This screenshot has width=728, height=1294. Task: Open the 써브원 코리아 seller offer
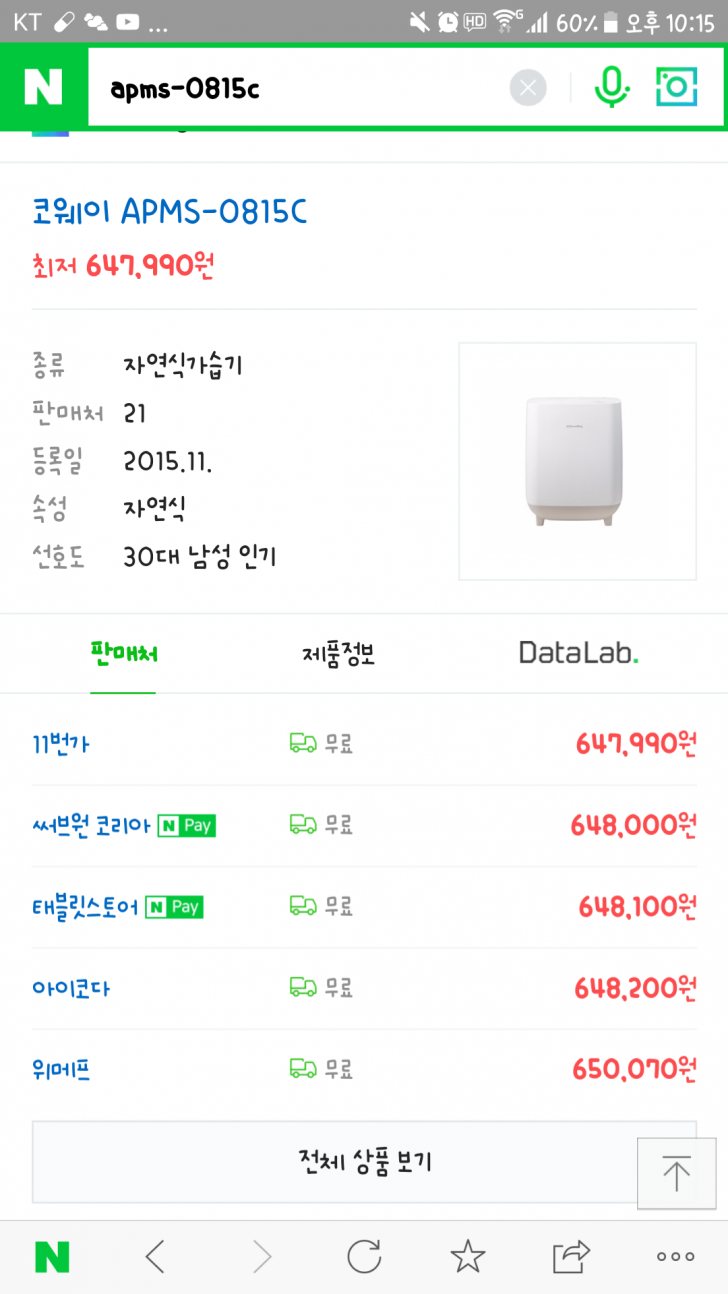(91, 826)
